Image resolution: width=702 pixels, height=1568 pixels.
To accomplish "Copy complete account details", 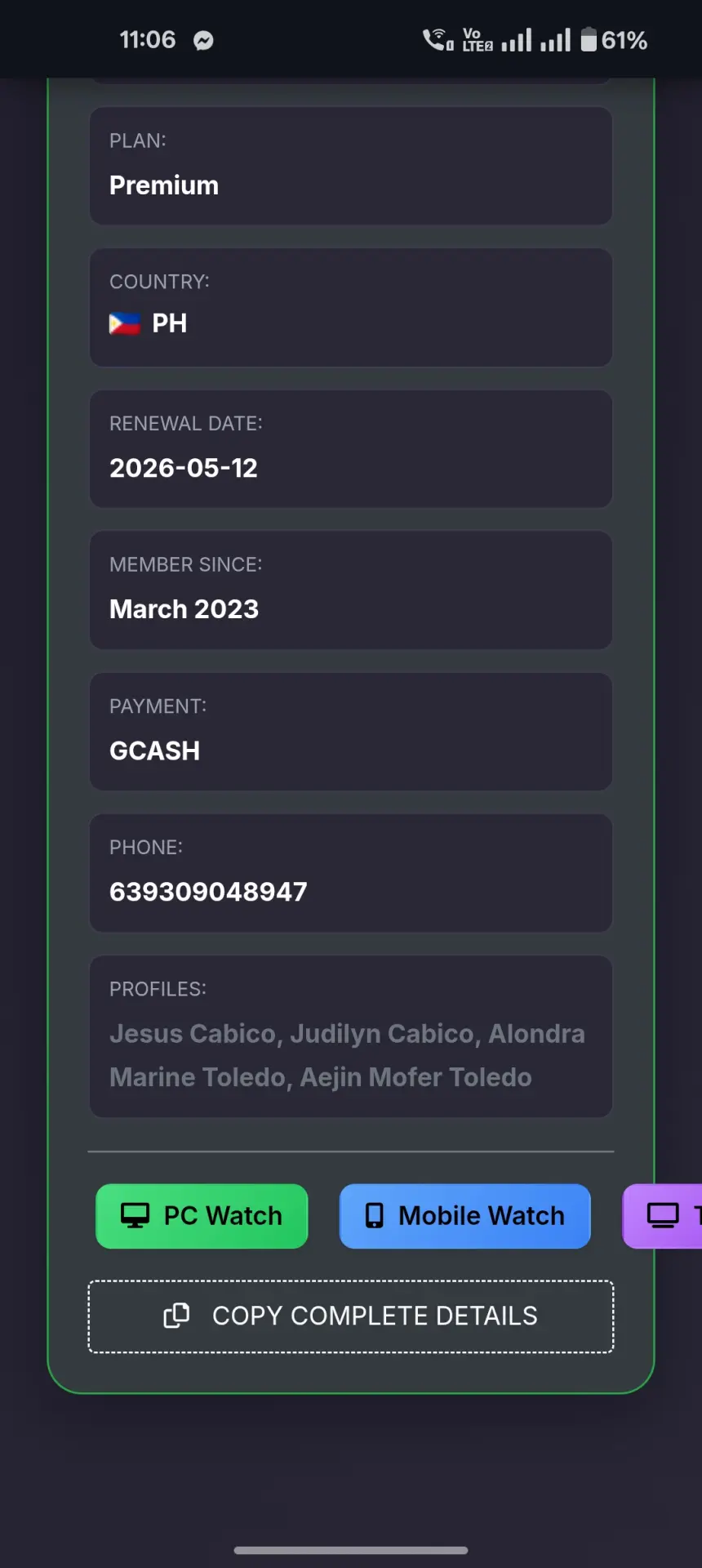I will pos(351,1316).
